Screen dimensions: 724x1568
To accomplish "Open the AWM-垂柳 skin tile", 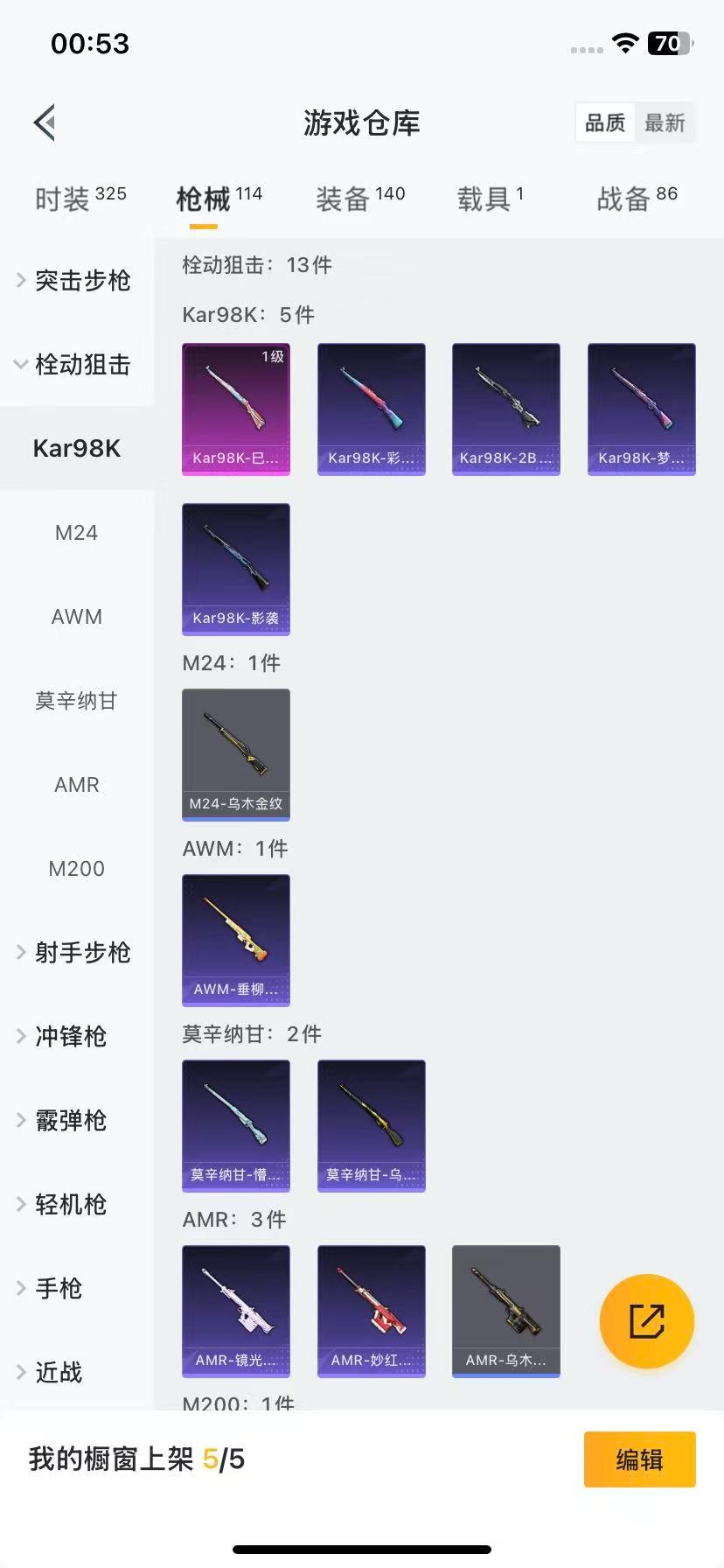I will 236,940.
